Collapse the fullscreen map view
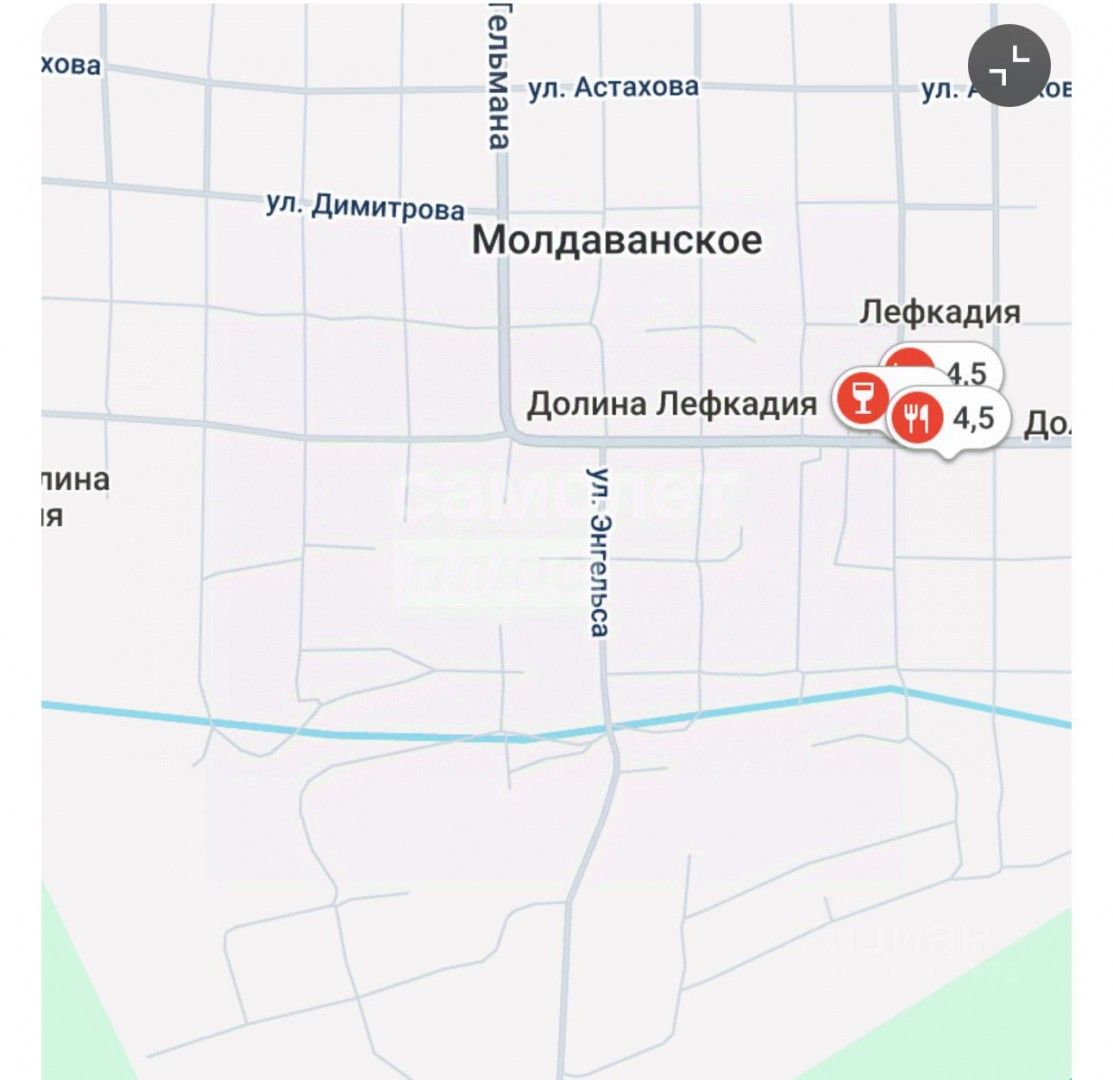Image resolution: width=1113 pixels, height=1080 pixels. 1009,65
